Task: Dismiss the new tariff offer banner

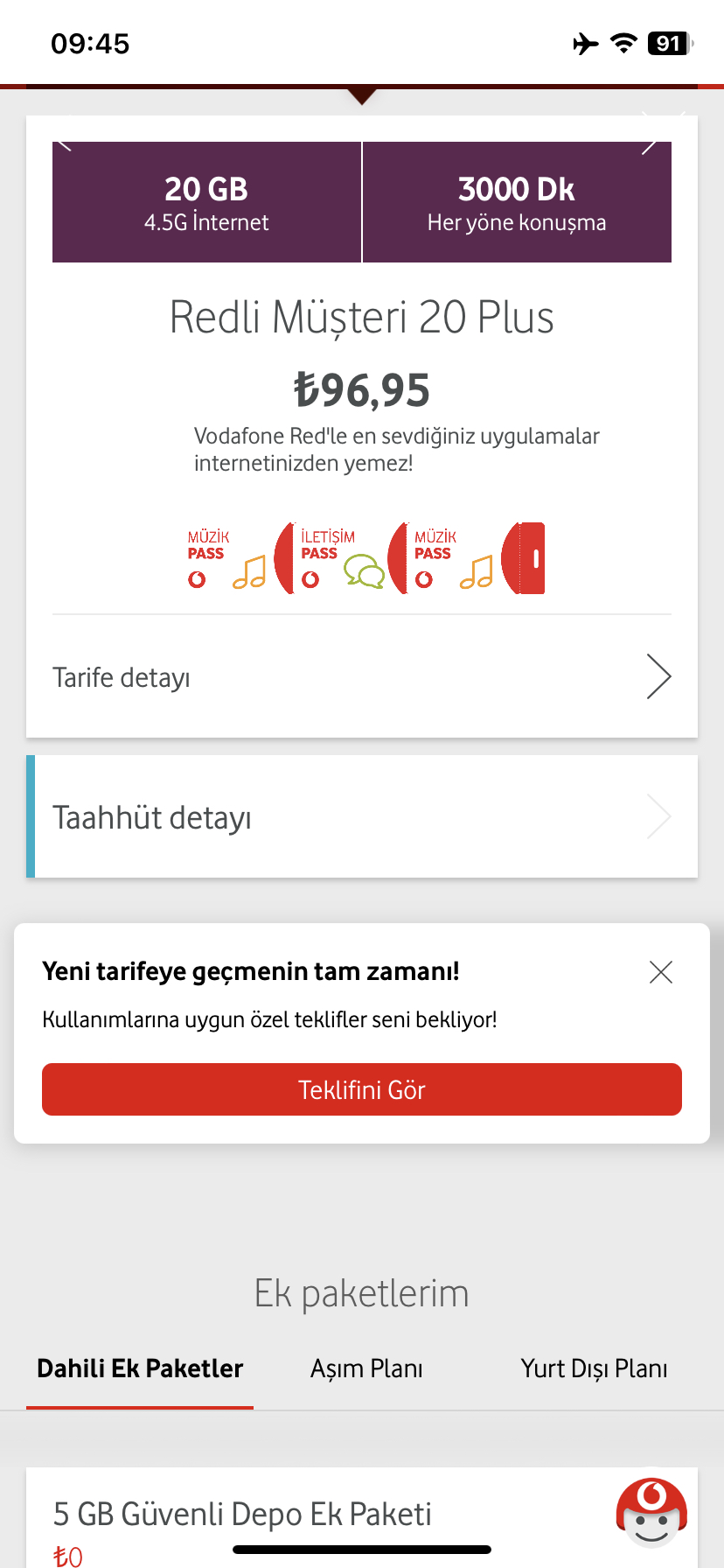Action: 661,972
